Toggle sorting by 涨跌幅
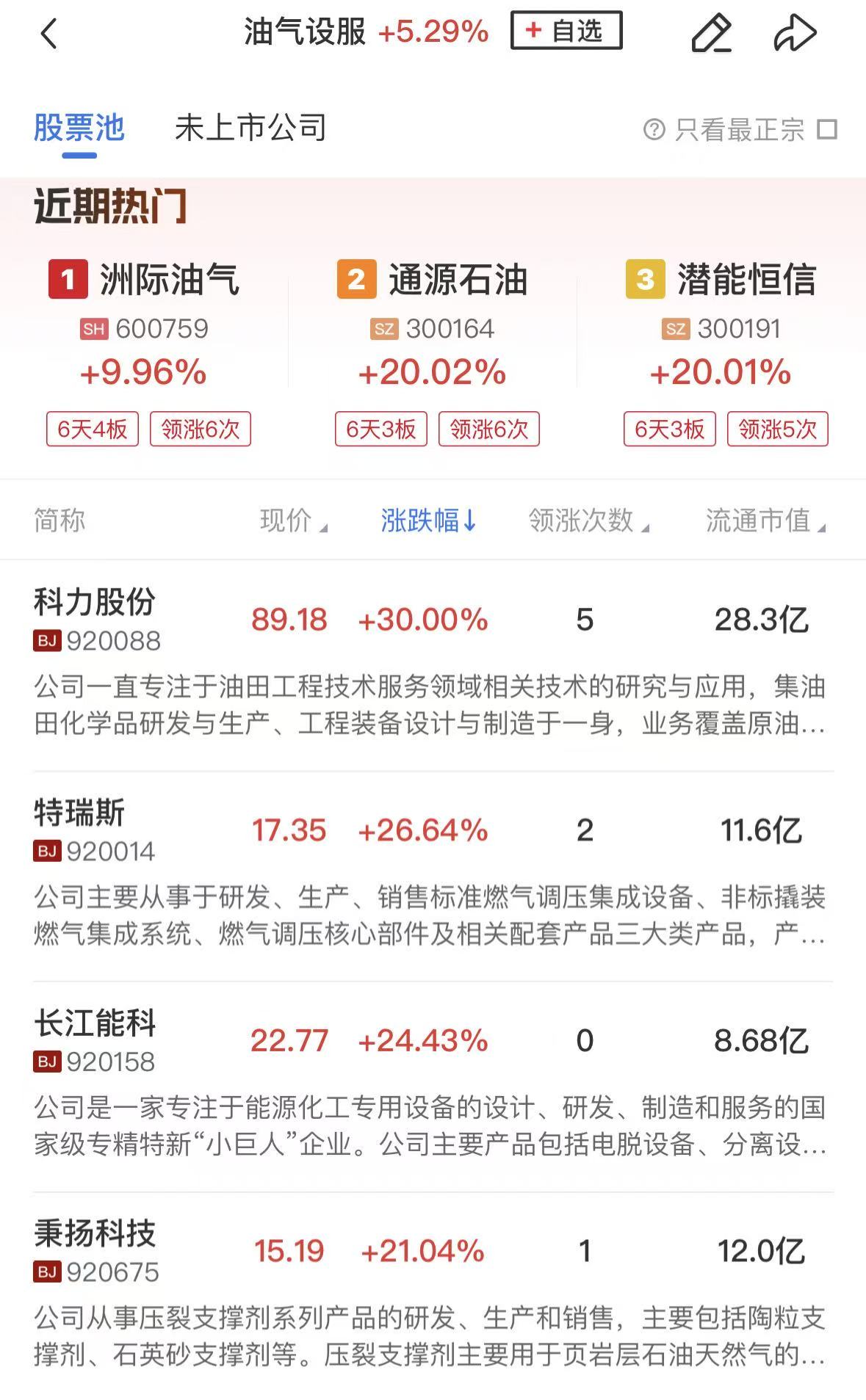866x1400 pixels. 428,521
